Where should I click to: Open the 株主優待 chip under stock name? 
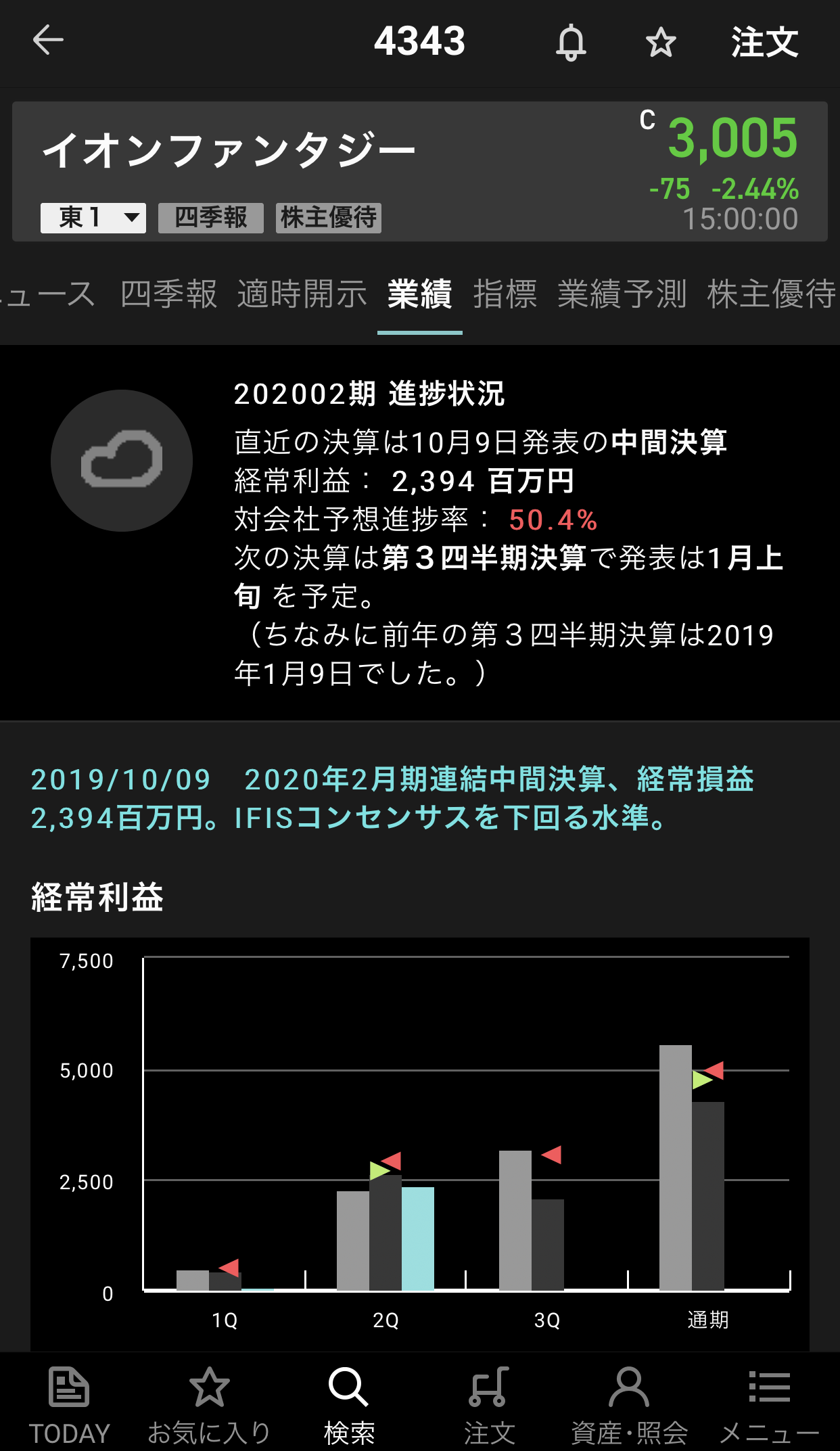point(329,218)
